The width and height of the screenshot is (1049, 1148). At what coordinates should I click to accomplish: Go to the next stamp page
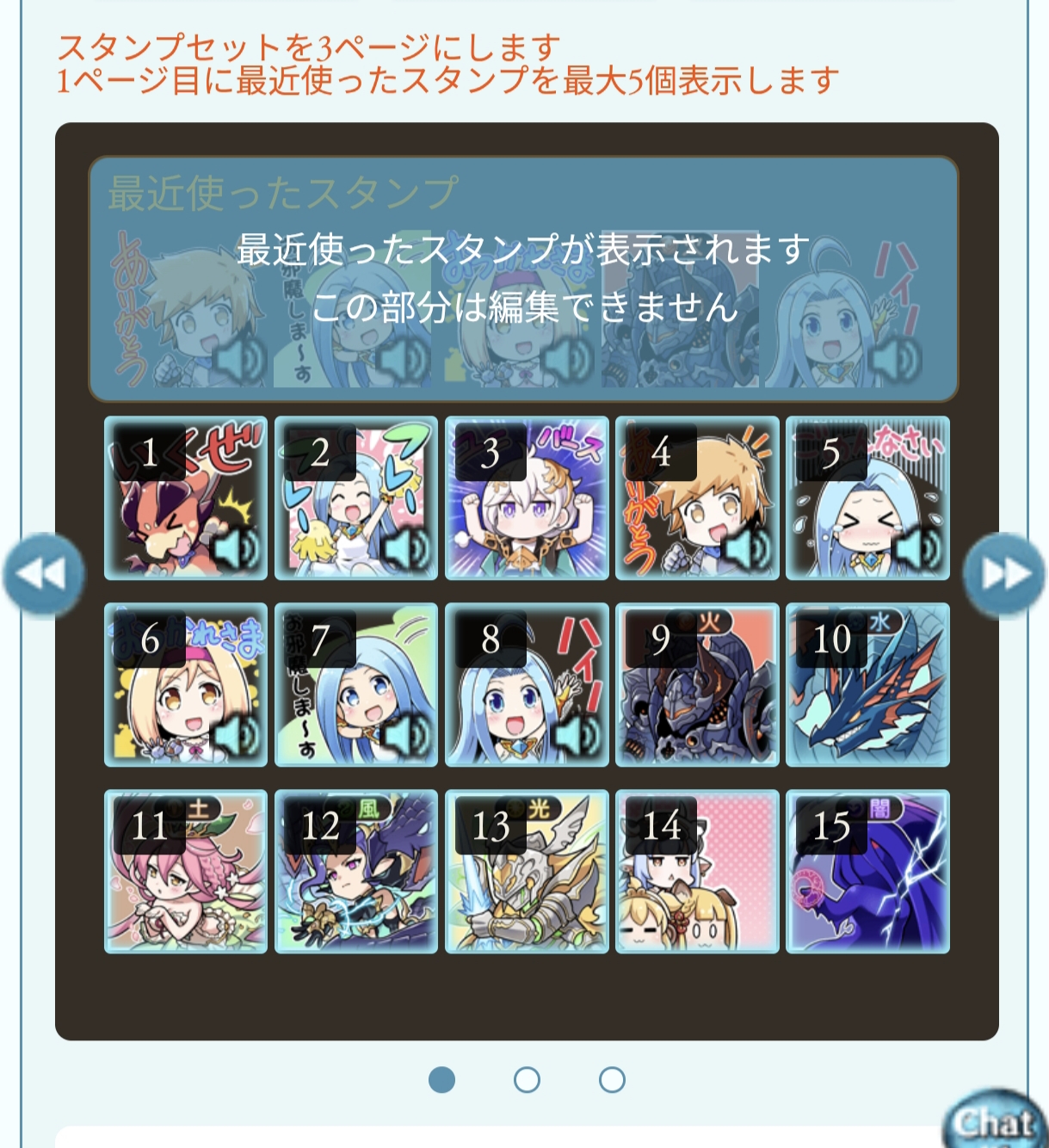pyautogui.click(x=1004, y=574)
